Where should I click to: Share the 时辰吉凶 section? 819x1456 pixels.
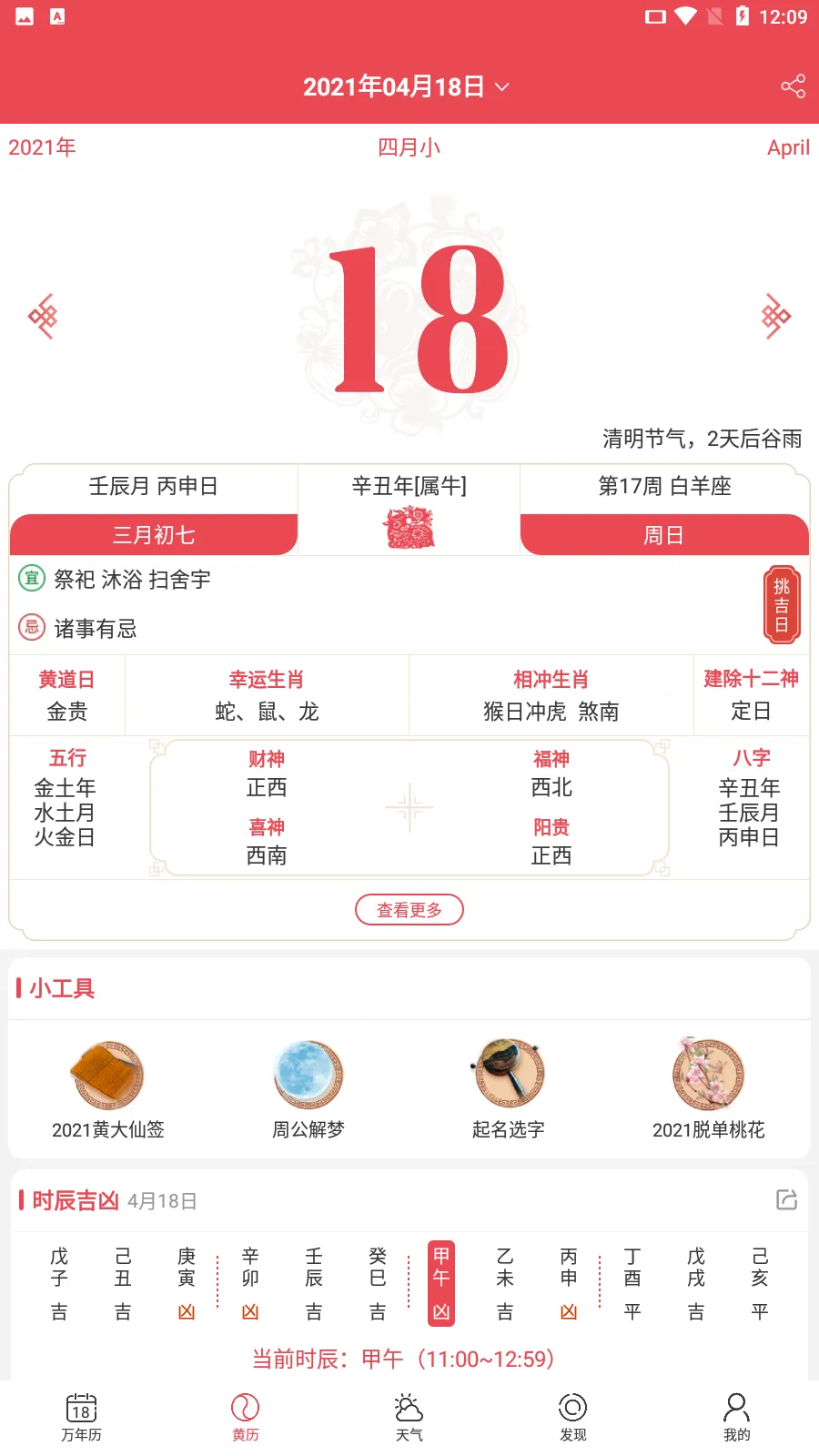point(786,1199)
